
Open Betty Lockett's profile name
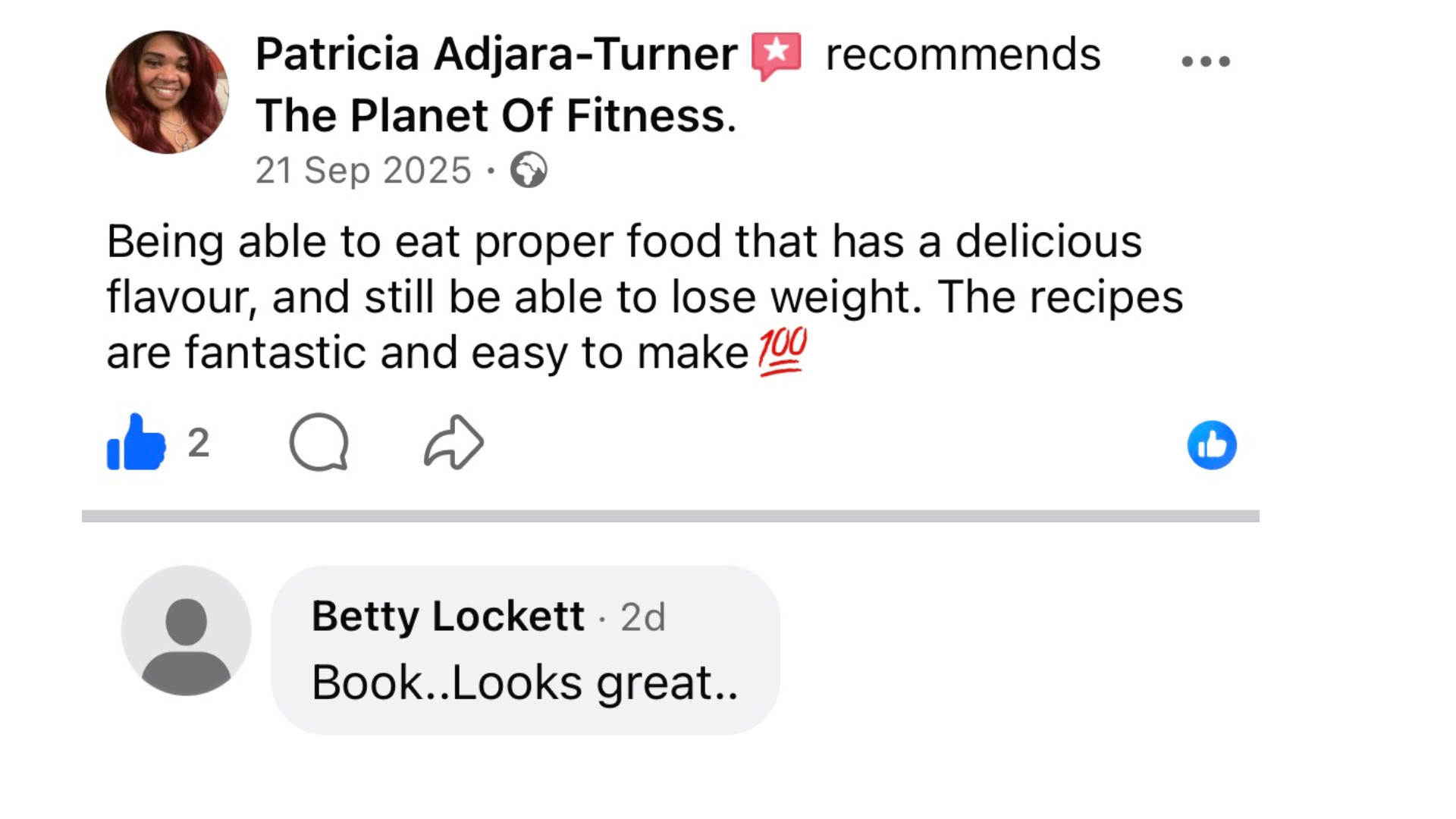(x=447, y=616)
